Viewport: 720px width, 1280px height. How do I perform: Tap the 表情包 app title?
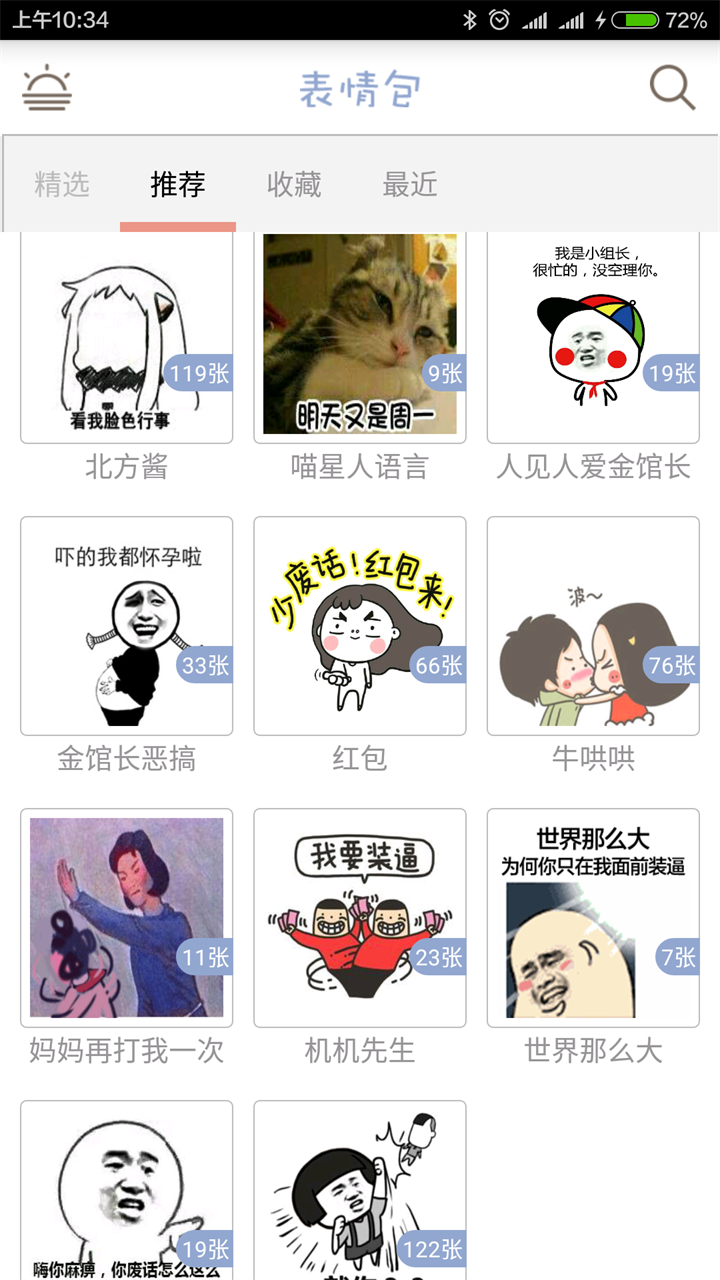(x=360, y=88)
